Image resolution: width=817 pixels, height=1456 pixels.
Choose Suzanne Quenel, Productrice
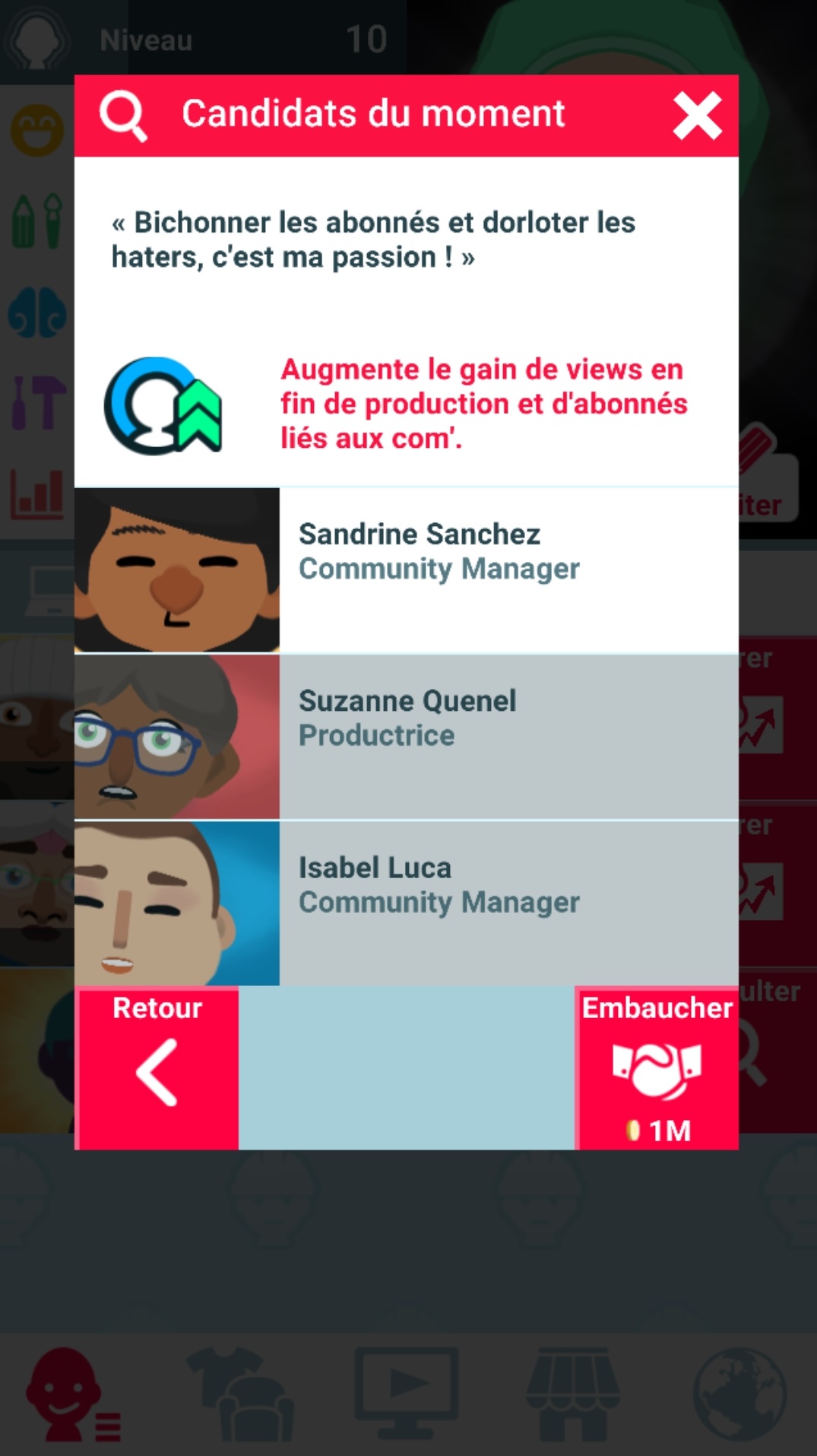point(407,736)
